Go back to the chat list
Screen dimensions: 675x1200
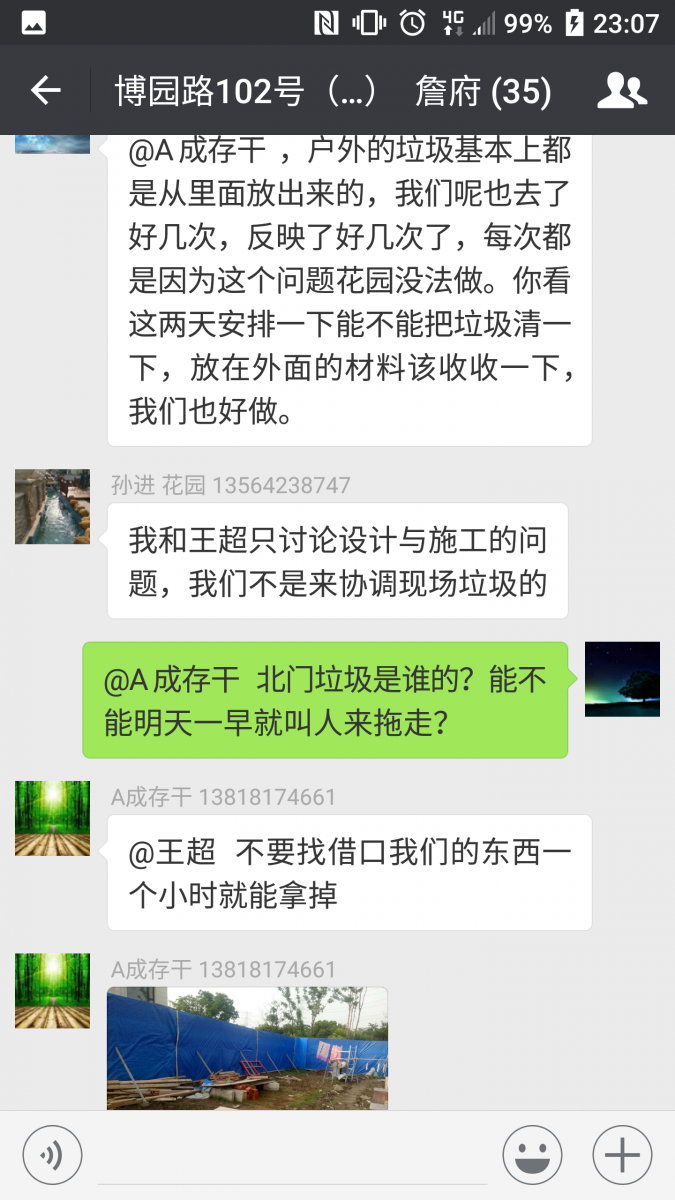tap(45, 91)
